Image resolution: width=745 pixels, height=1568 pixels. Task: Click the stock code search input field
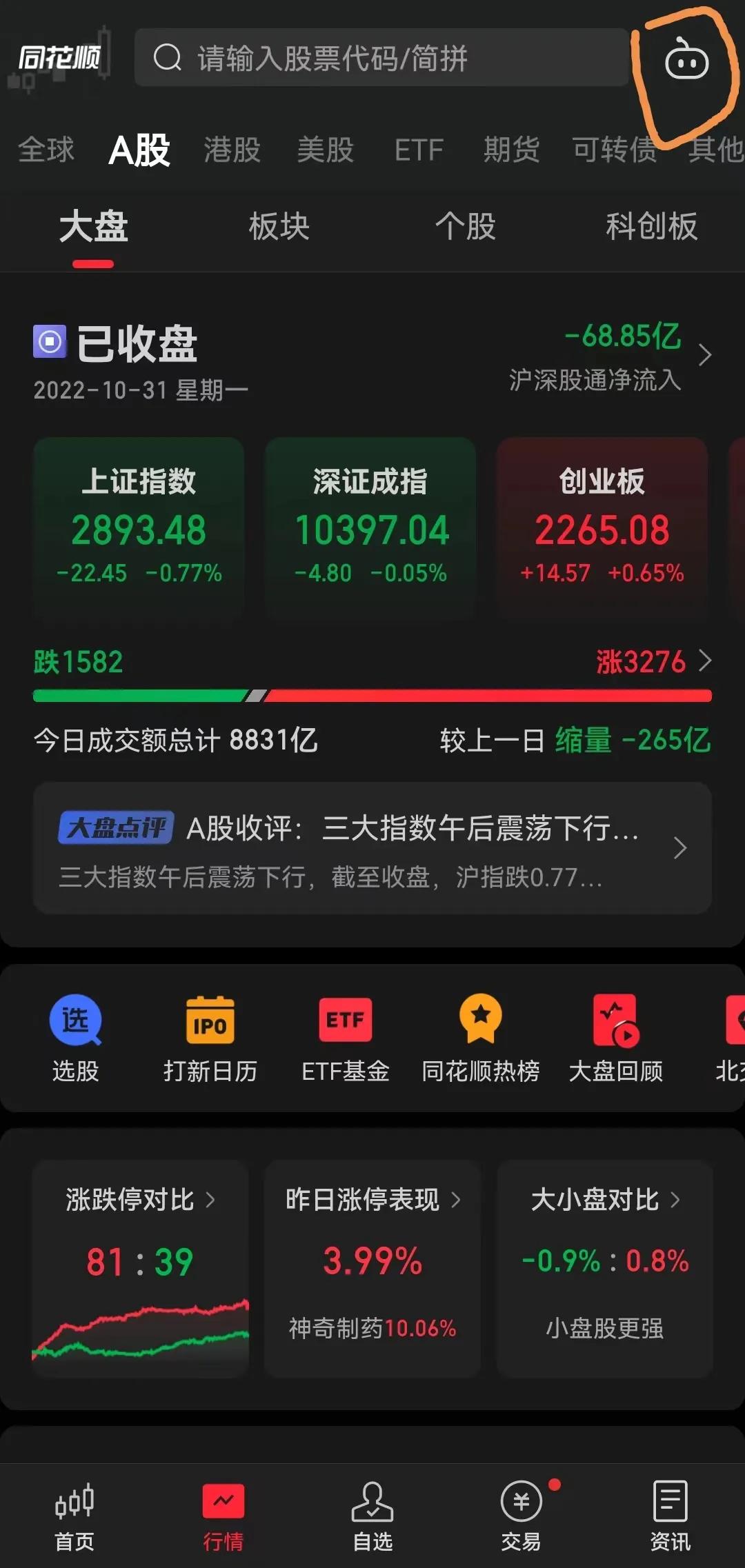[x=379, y=58]
